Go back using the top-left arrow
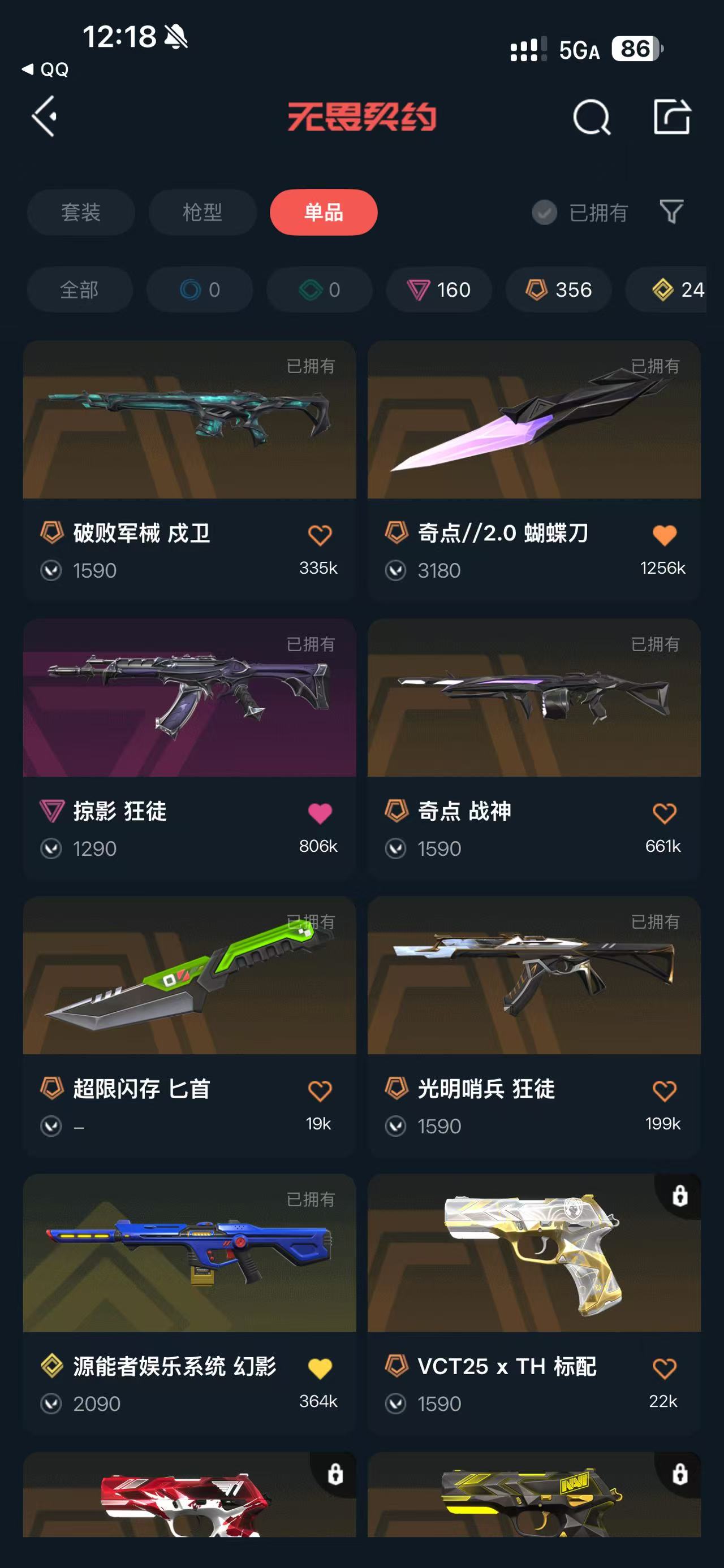The height and width of the screenshot is (1568, 724). [x=45, y=116]
